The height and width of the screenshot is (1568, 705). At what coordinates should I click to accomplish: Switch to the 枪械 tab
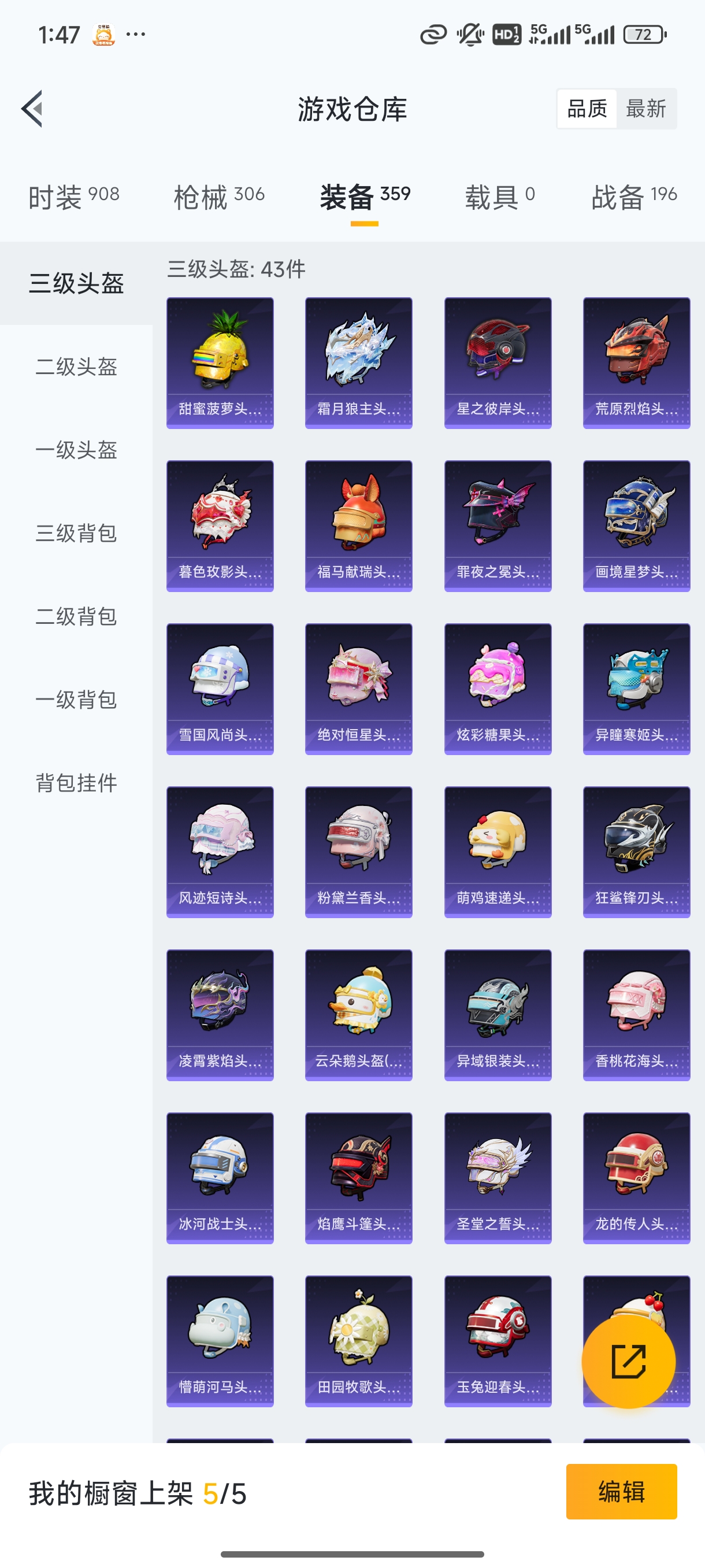tap(219, 197)
